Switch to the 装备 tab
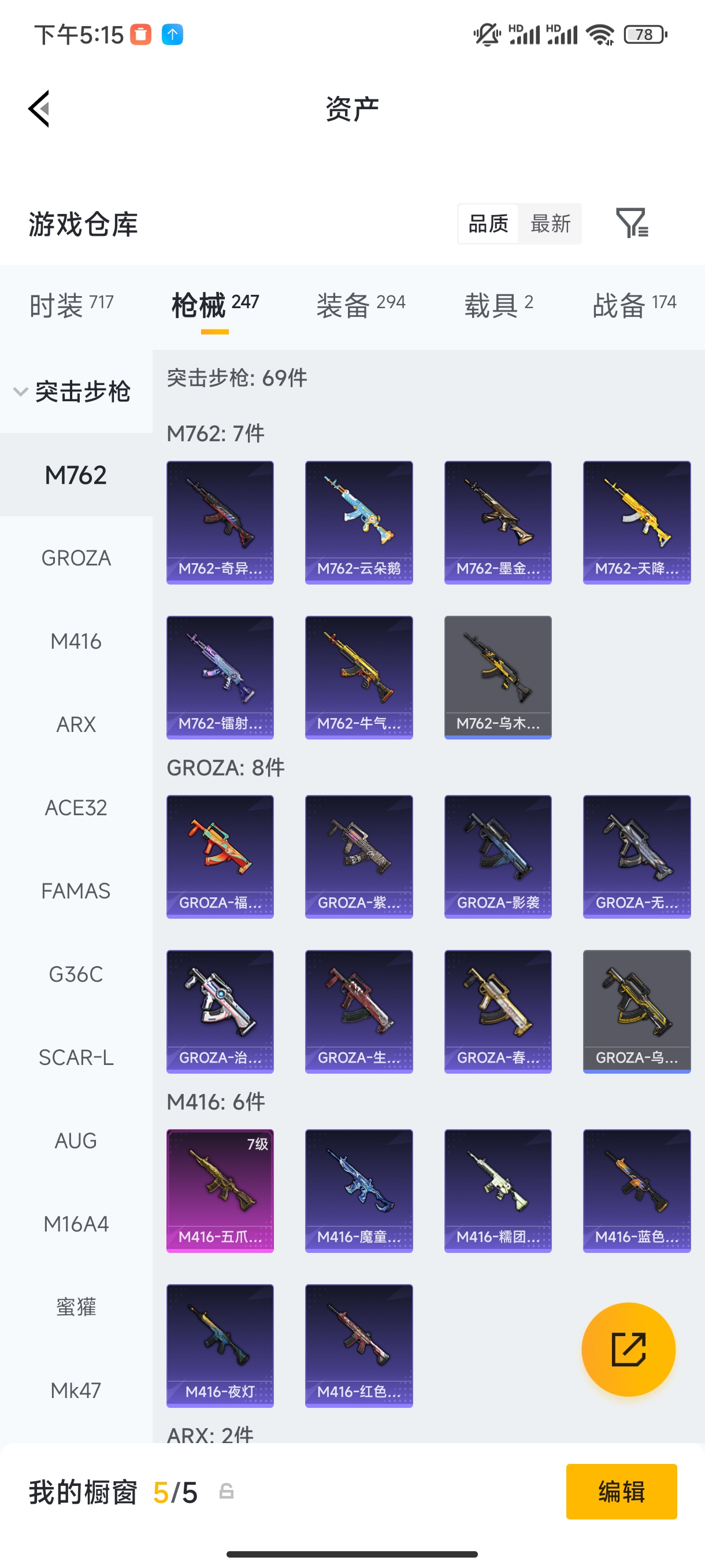 tap(360, 304)
